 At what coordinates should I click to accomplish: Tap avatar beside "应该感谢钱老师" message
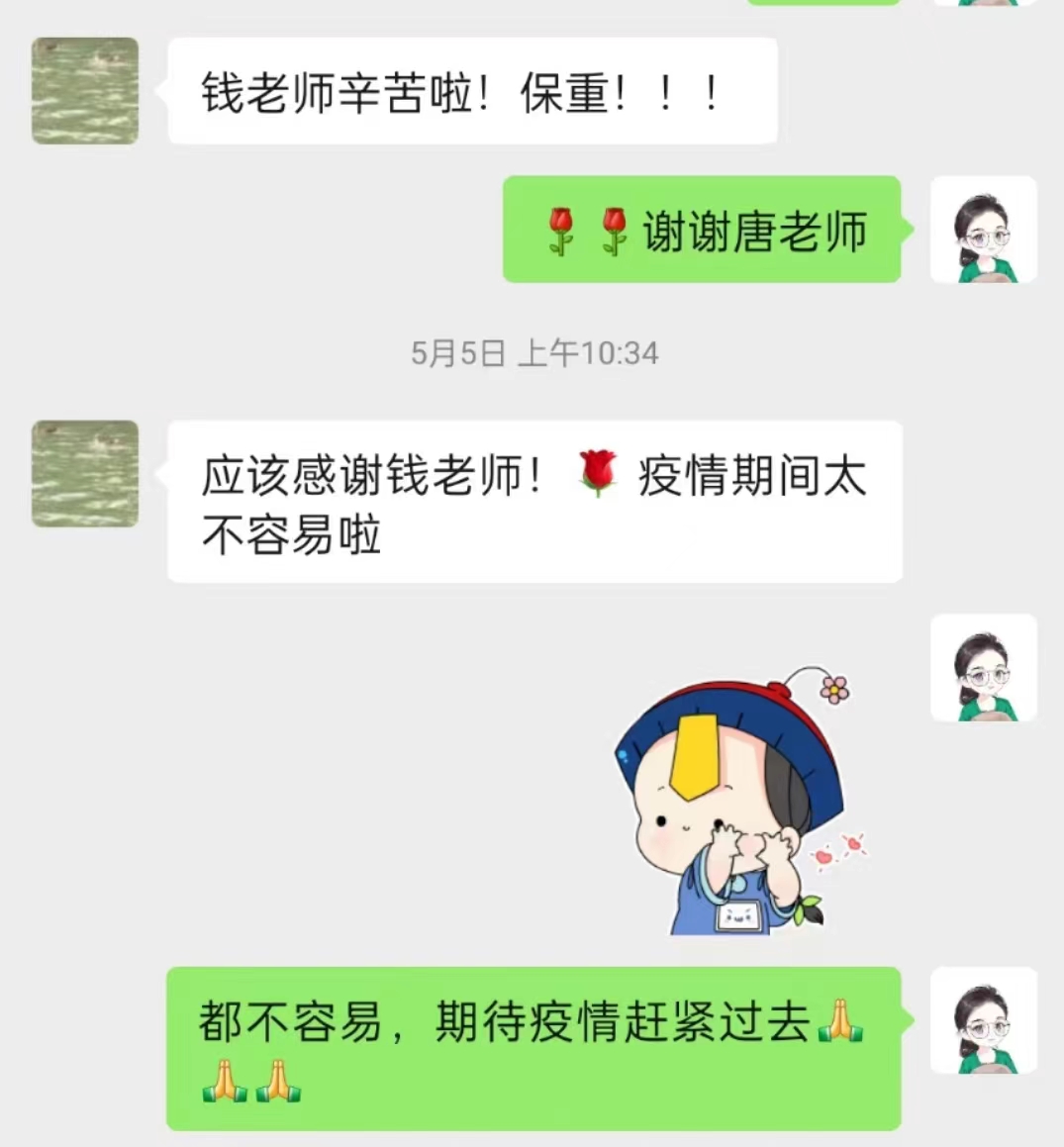coord(85,473)
